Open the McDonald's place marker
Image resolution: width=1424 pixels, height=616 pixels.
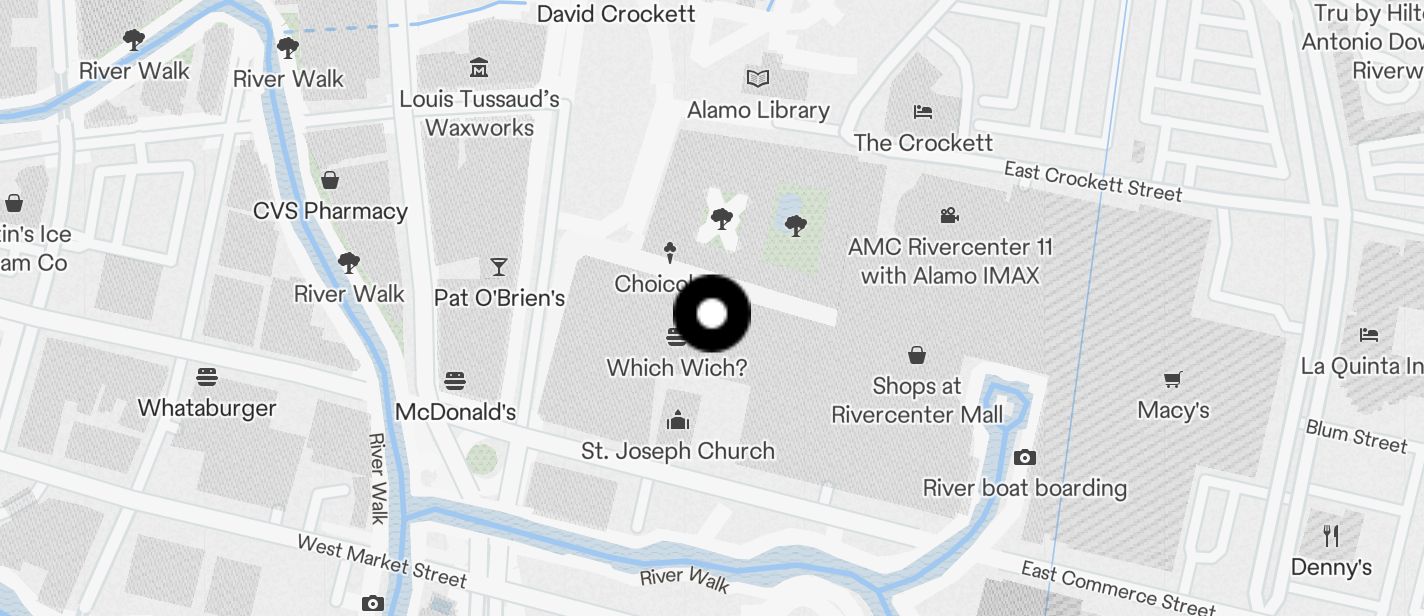[455, 381]
